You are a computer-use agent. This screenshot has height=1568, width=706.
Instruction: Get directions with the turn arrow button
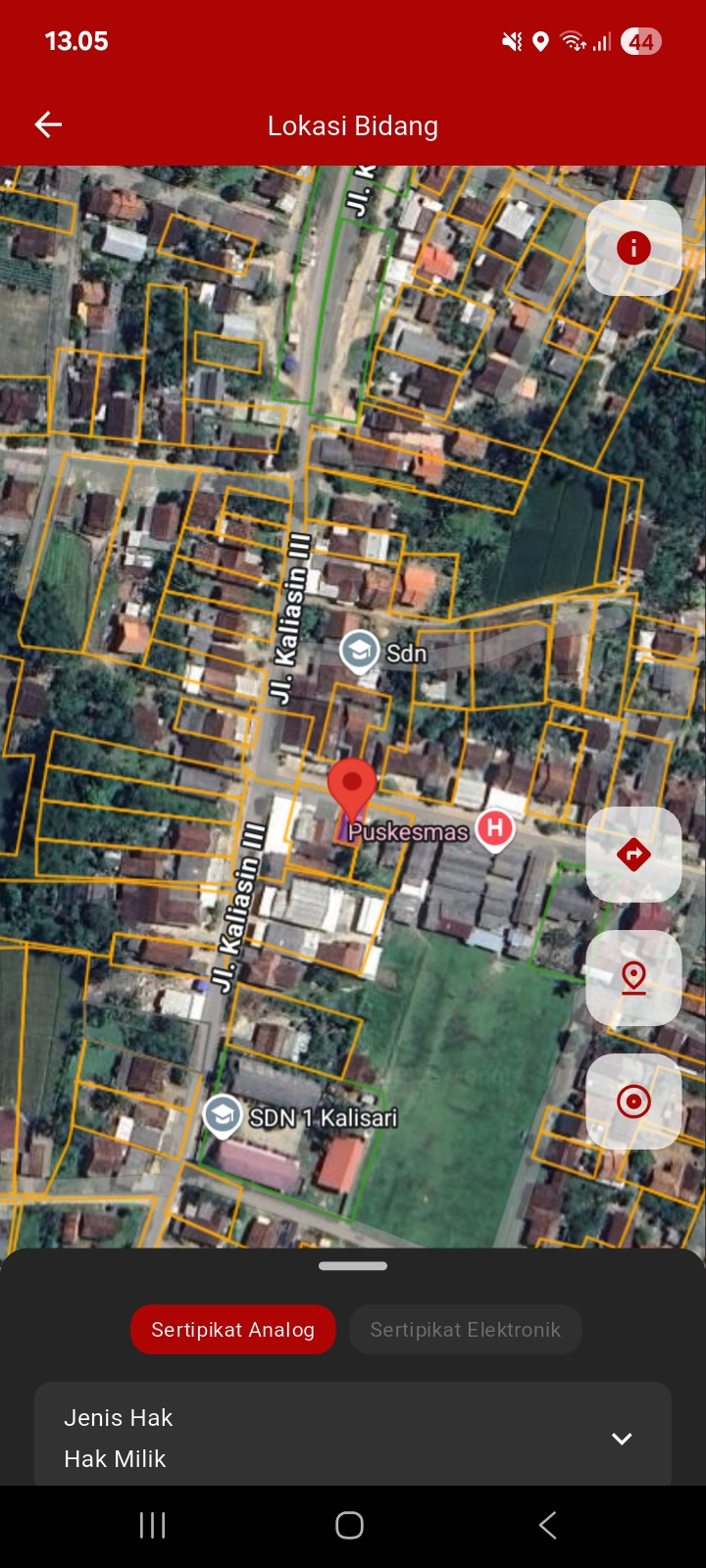633,855
